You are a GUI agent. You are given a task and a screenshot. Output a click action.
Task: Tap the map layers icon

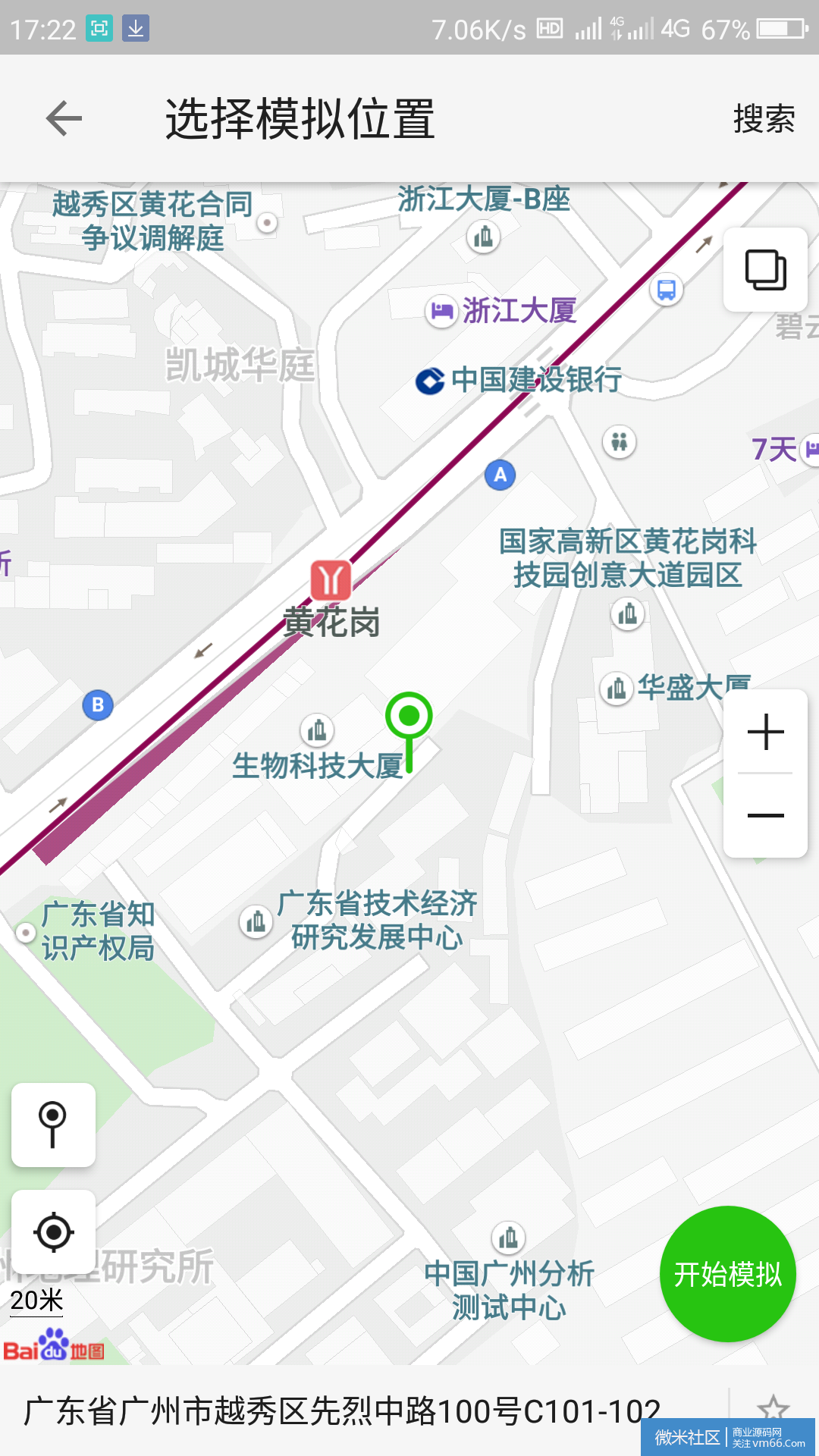[x=765, y=269]
